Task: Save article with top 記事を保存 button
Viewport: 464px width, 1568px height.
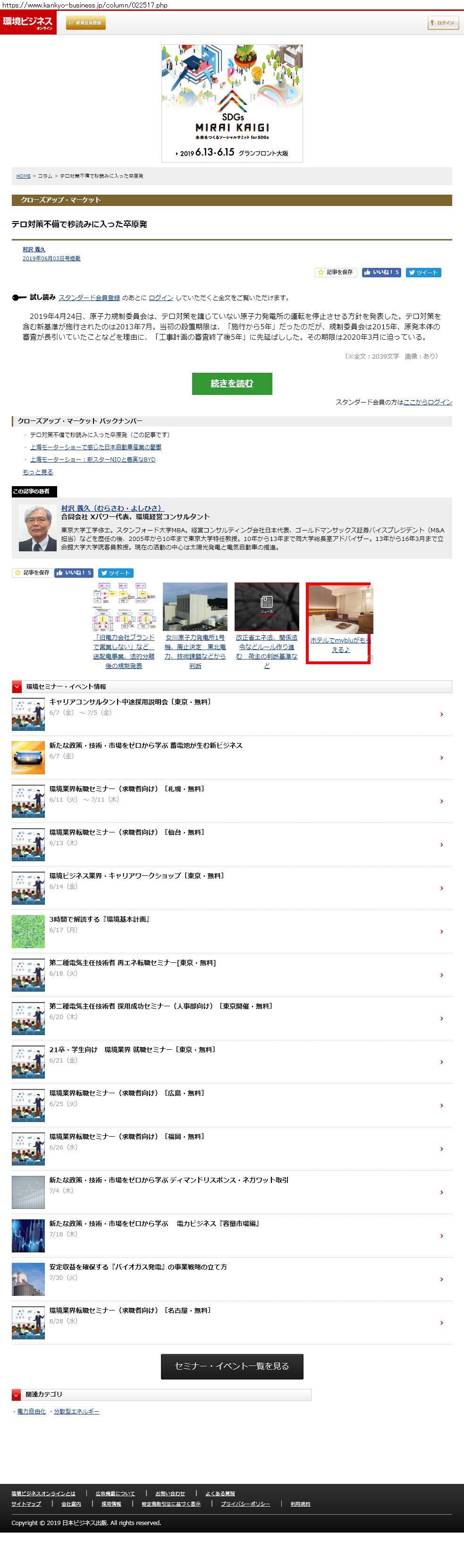Action: (x=336, y=272)
